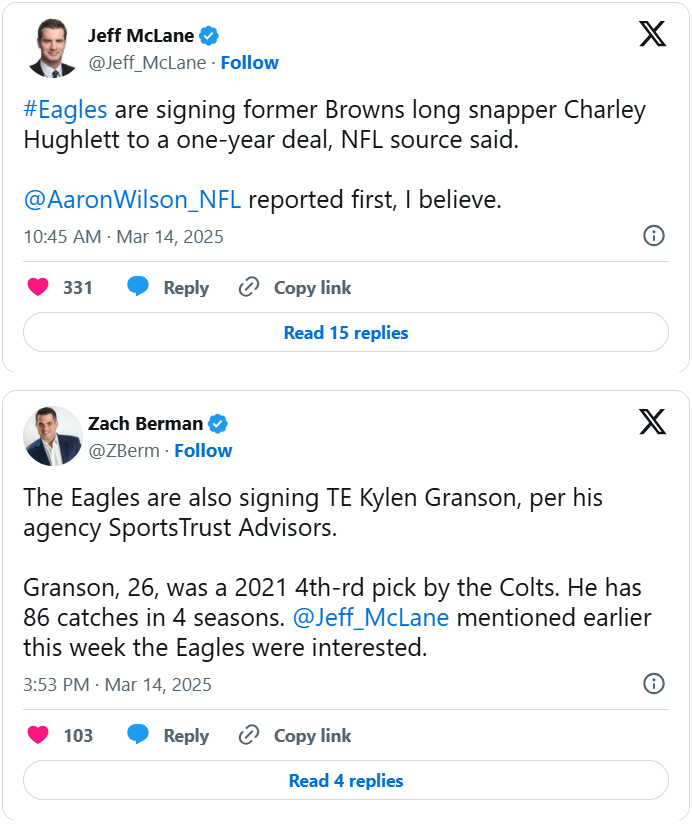Image resolution: width=692 pixels, height=824 pixels.
Task: Follow Zach Berman
Action: coord(203,451)
